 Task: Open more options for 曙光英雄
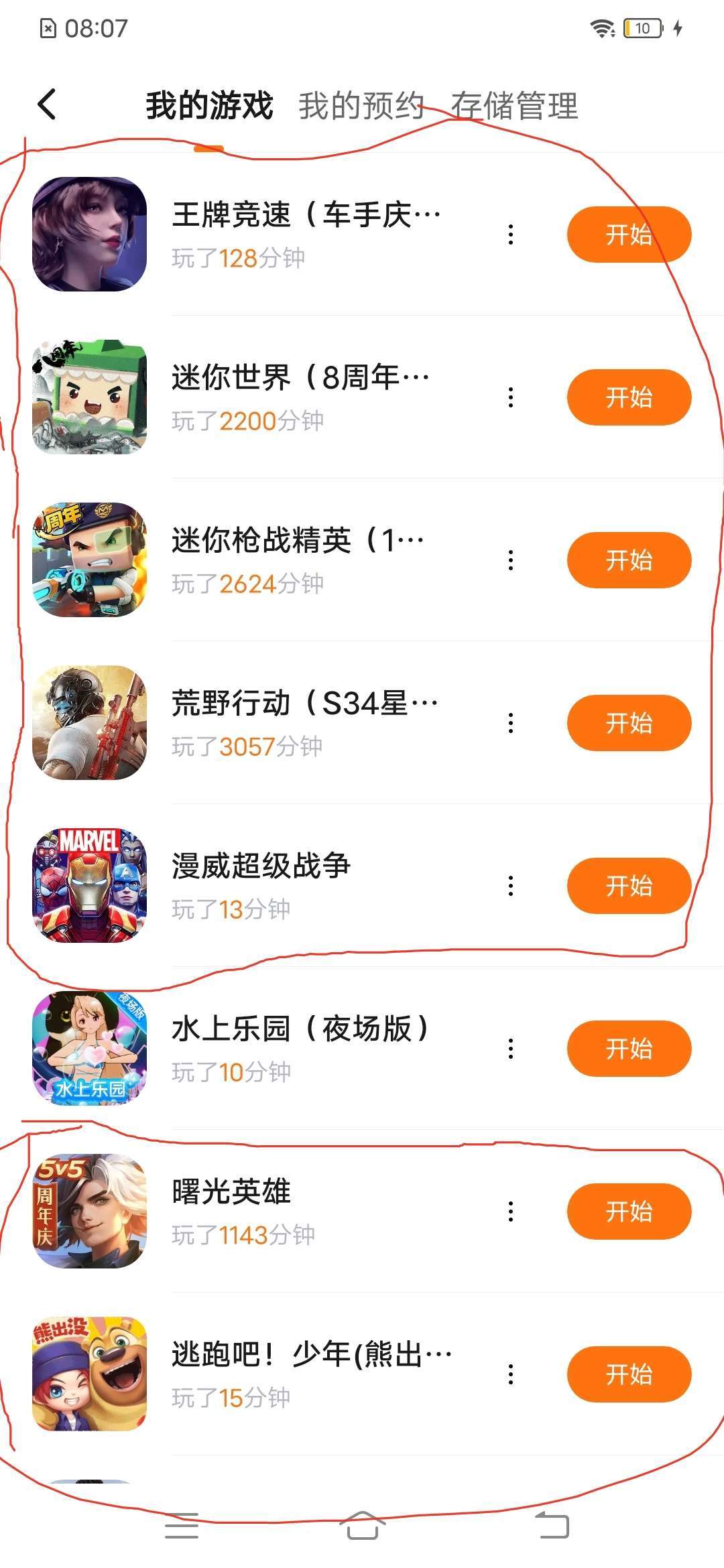(511, 1212)
